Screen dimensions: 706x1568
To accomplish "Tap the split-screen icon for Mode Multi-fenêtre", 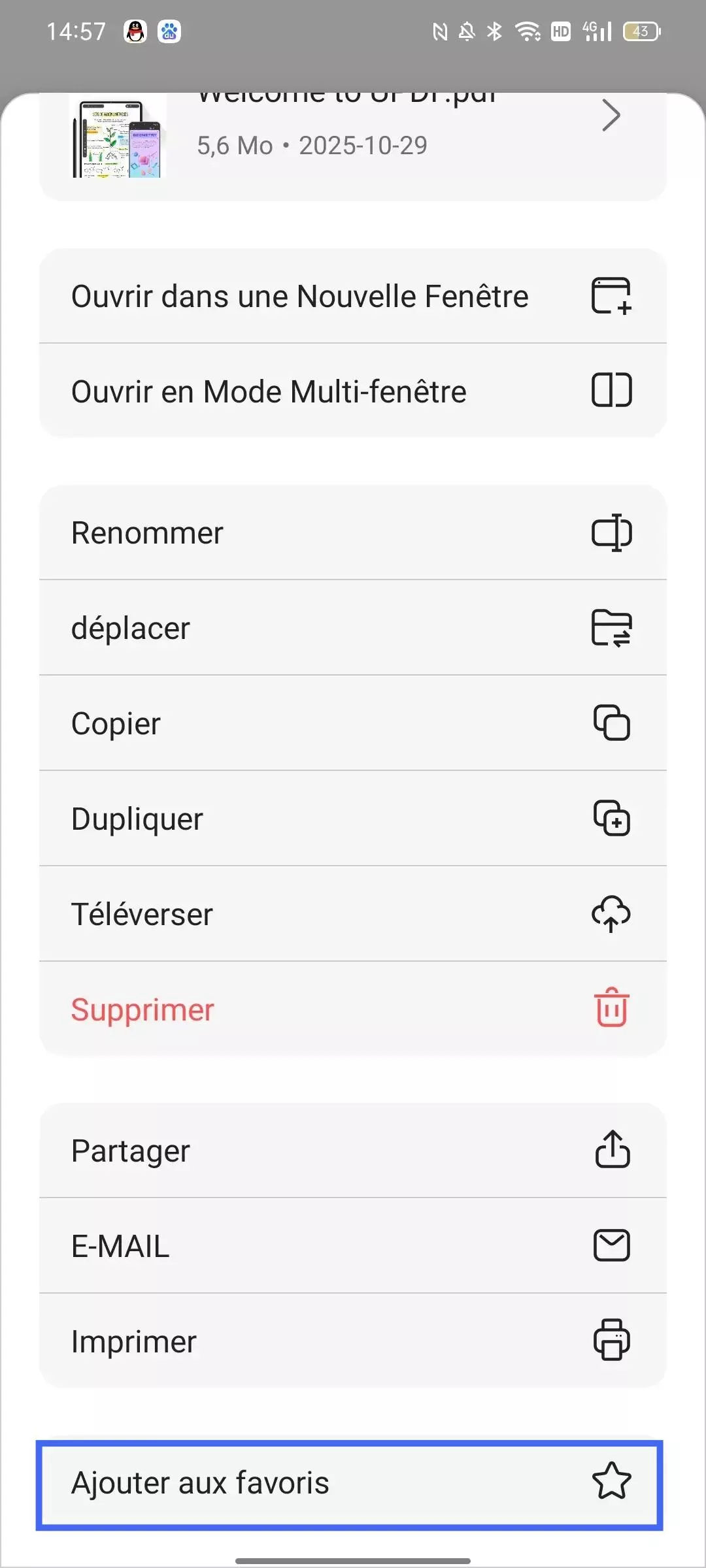I will [611, 391].
